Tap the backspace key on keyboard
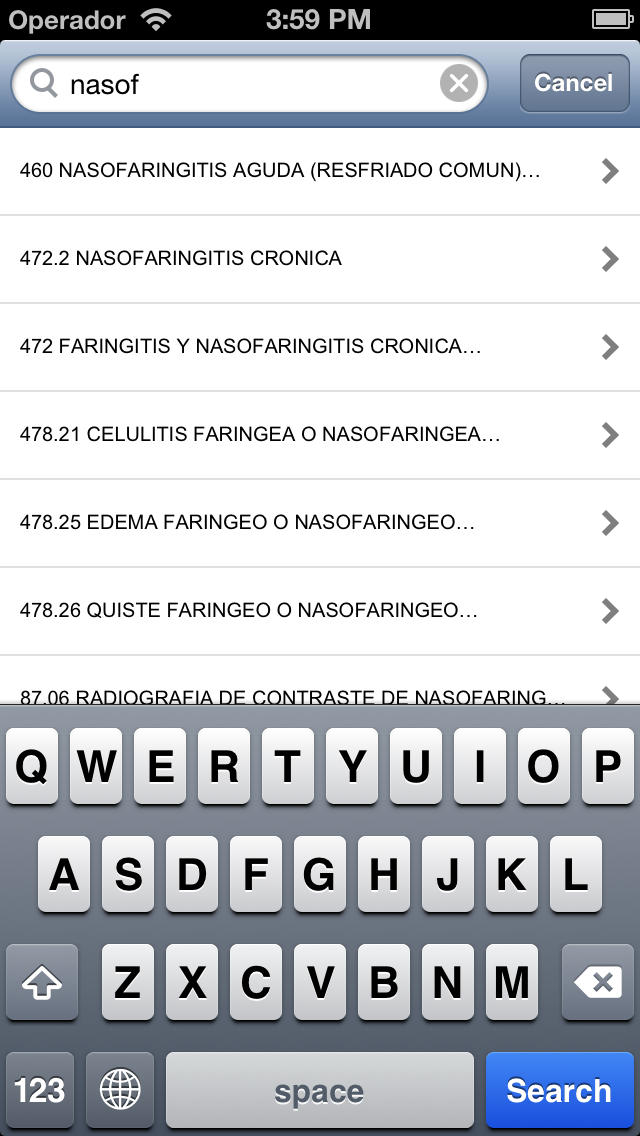This screenshot has height=1136, width=640. click(x=598, y=982)
